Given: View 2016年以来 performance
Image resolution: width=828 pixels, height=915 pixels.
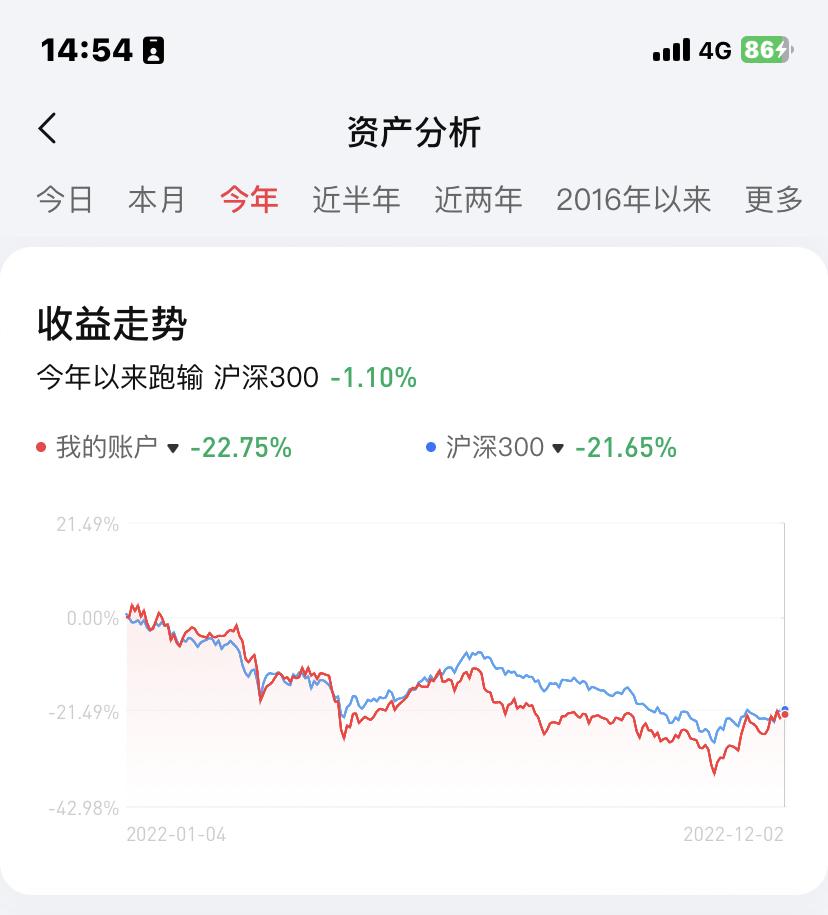Looking at the screenshot, I should point(633,200).
